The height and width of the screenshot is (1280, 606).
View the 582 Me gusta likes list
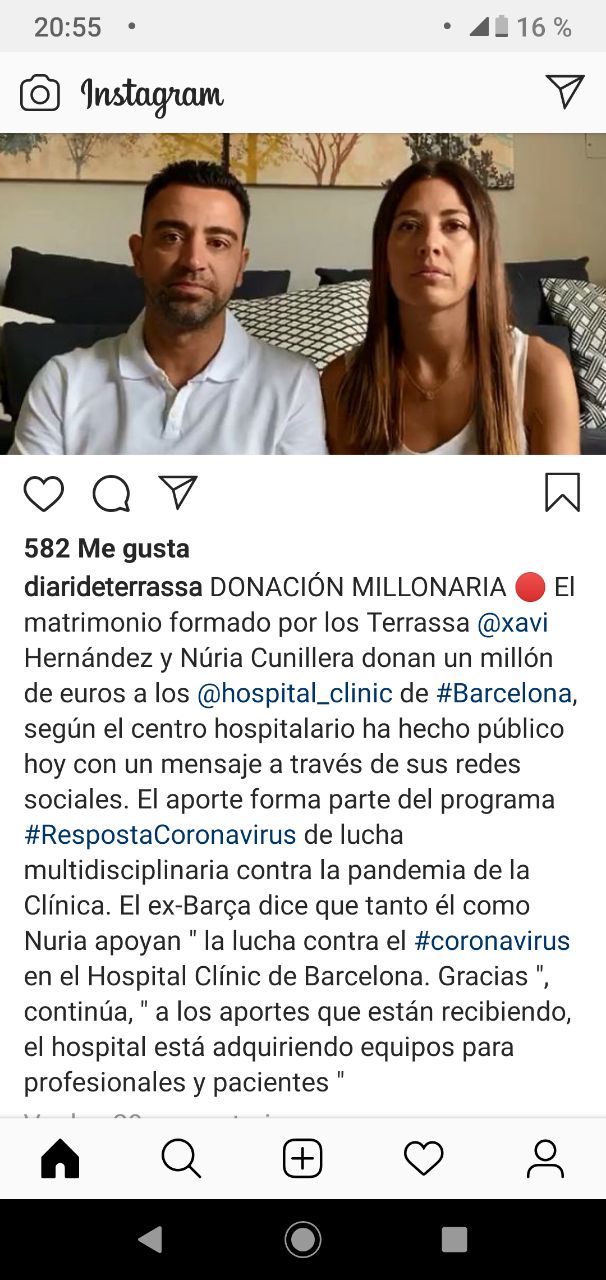coord(107,548)
